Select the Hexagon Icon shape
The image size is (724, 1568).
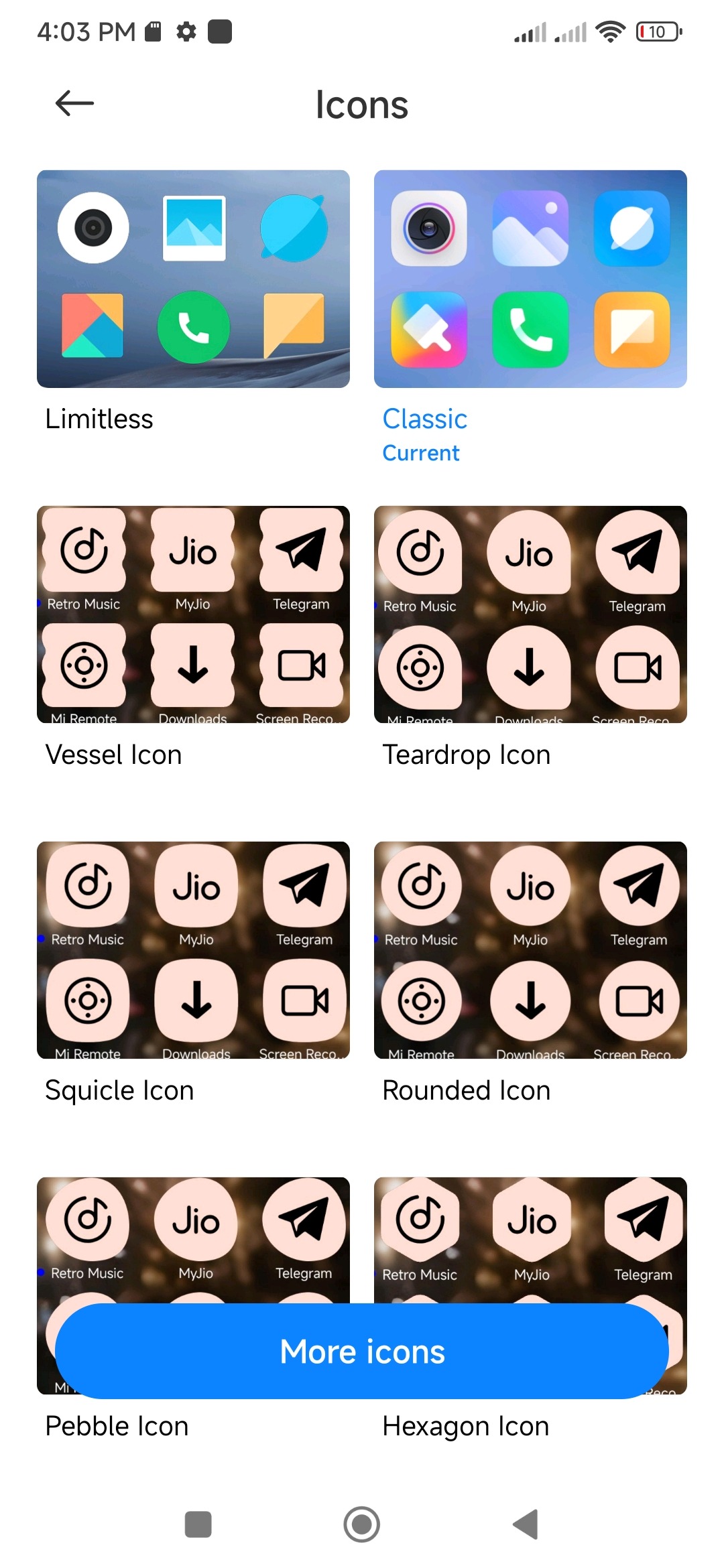tap(530, 1240)
